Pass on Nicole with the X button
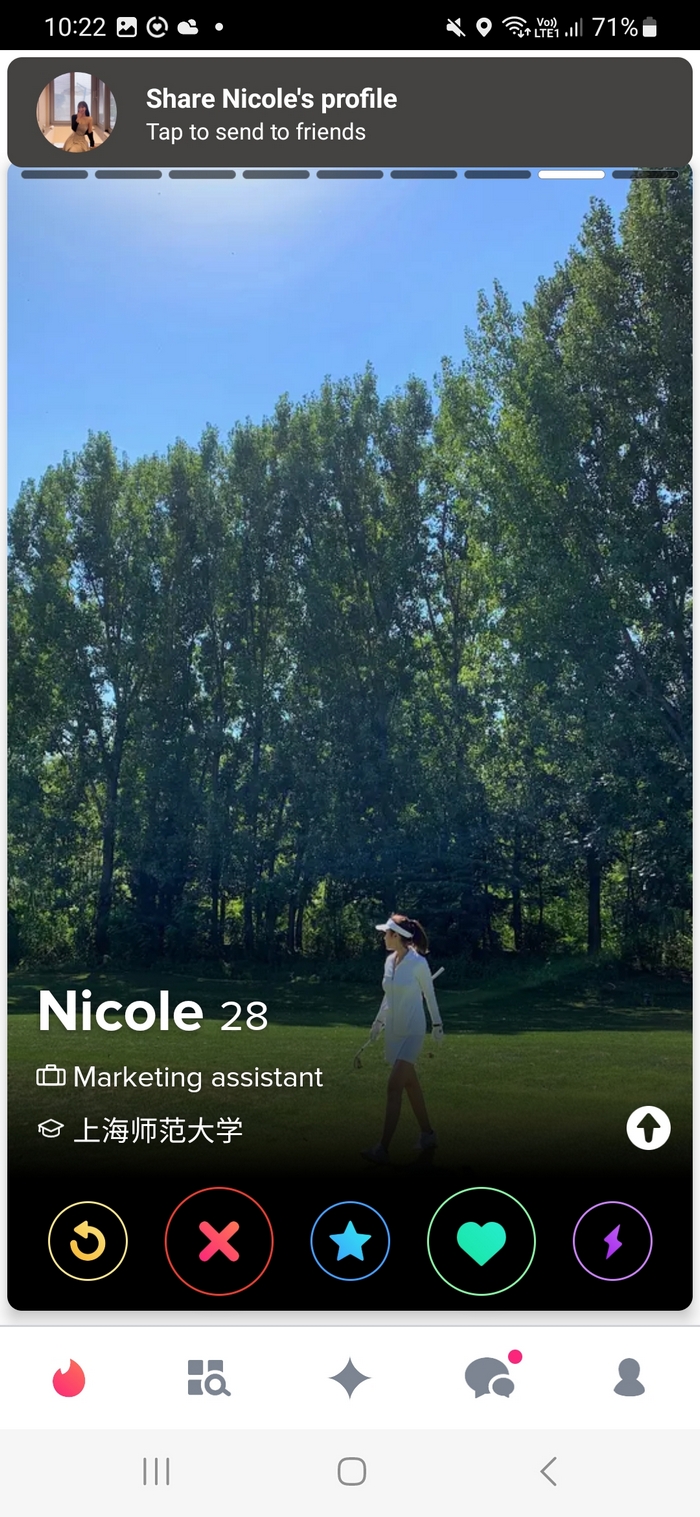700x1517 pixels. [x=219, y=1241]
